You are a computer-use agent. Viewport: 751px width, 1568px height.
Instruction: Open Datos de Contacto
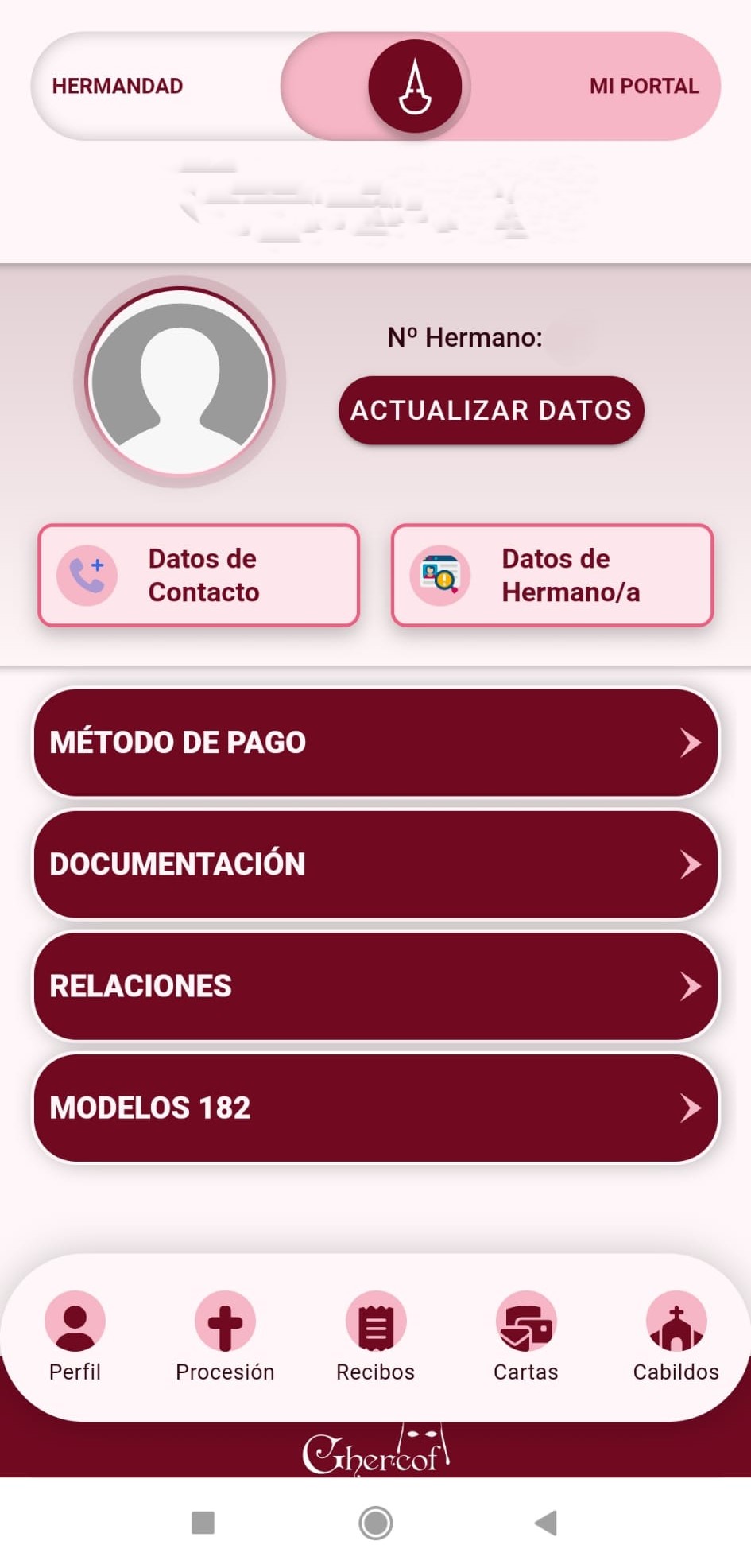(x=199, y=575)
